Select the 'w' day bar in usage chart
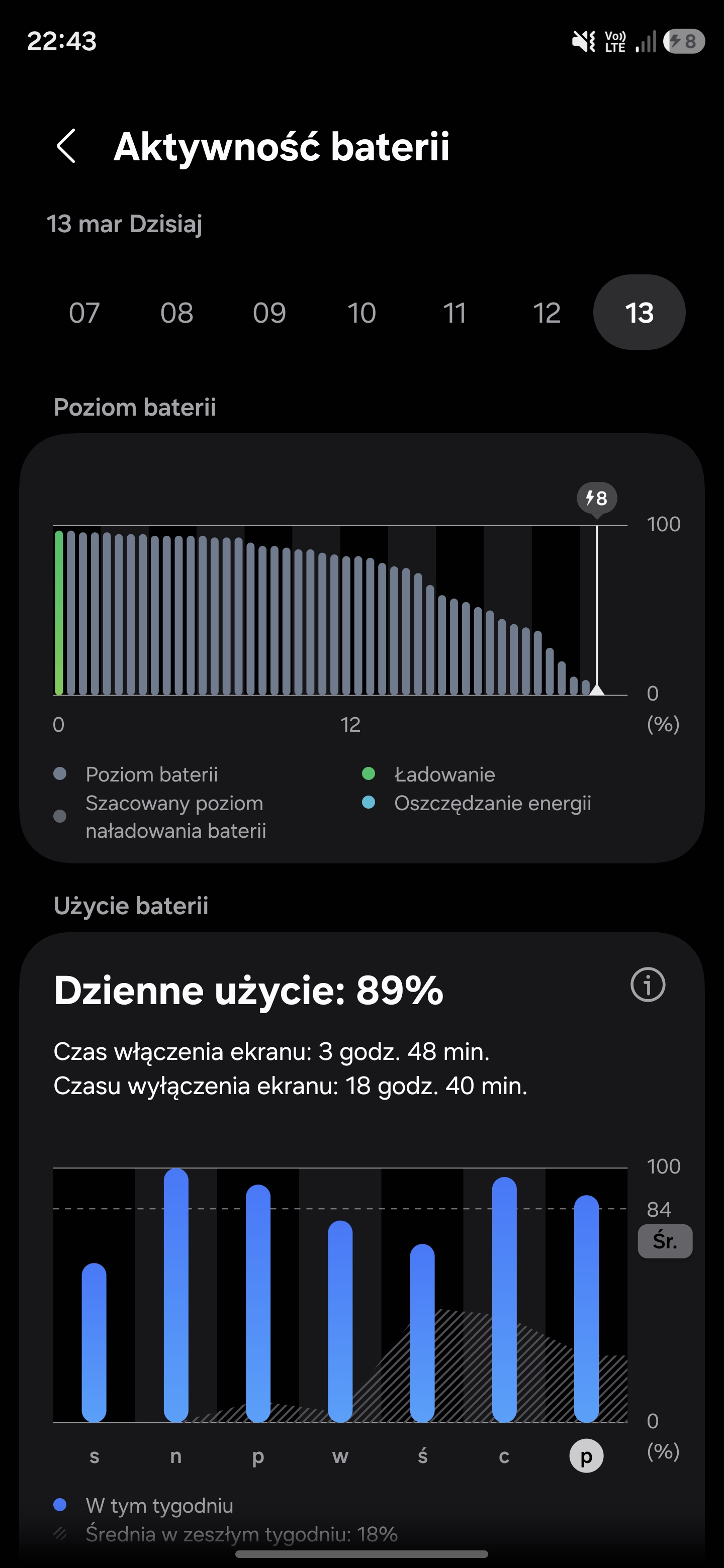The image size is (724, 1568). pos(340,1321)
